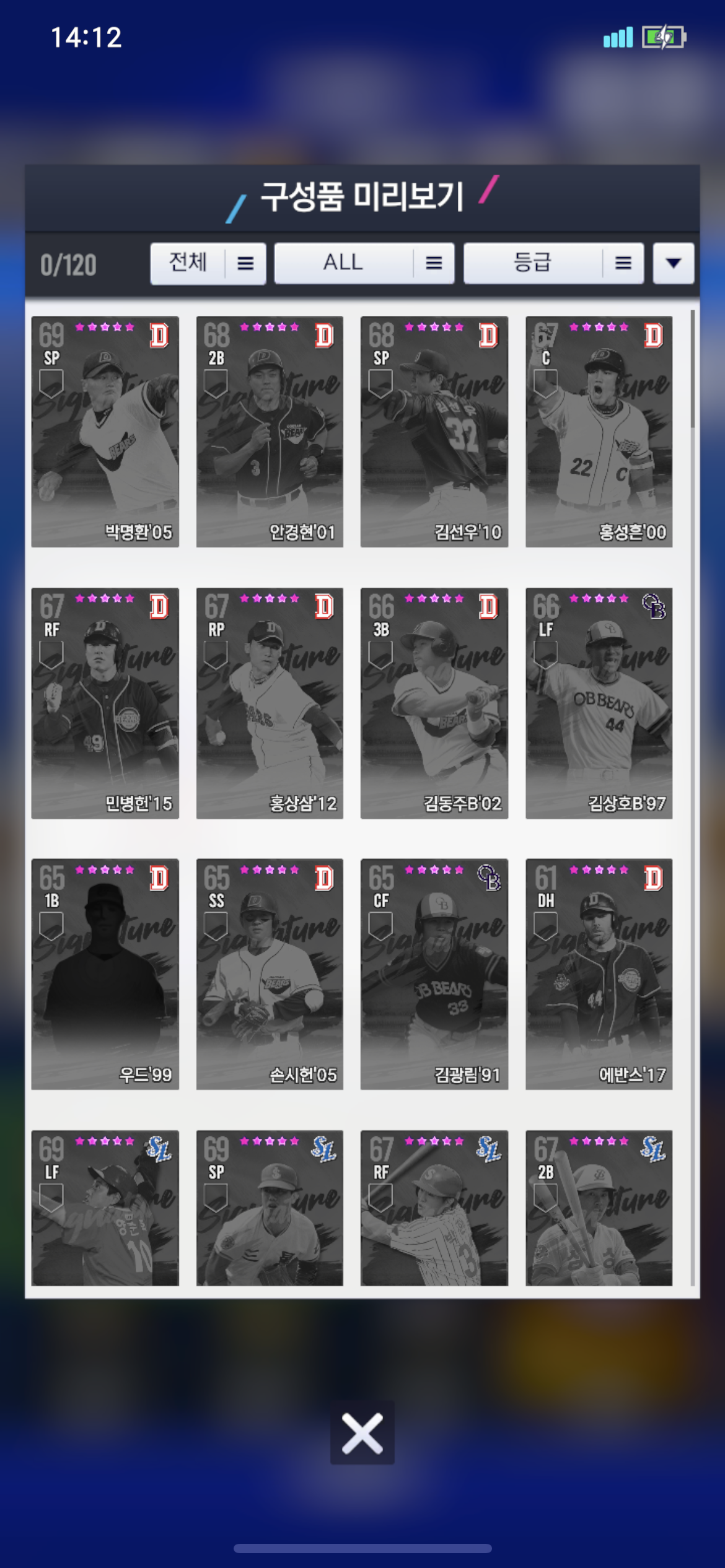This screenshot has height=1568, width=725.
Task: Tap the down-arrow sort order button
Action: [673, 264]
